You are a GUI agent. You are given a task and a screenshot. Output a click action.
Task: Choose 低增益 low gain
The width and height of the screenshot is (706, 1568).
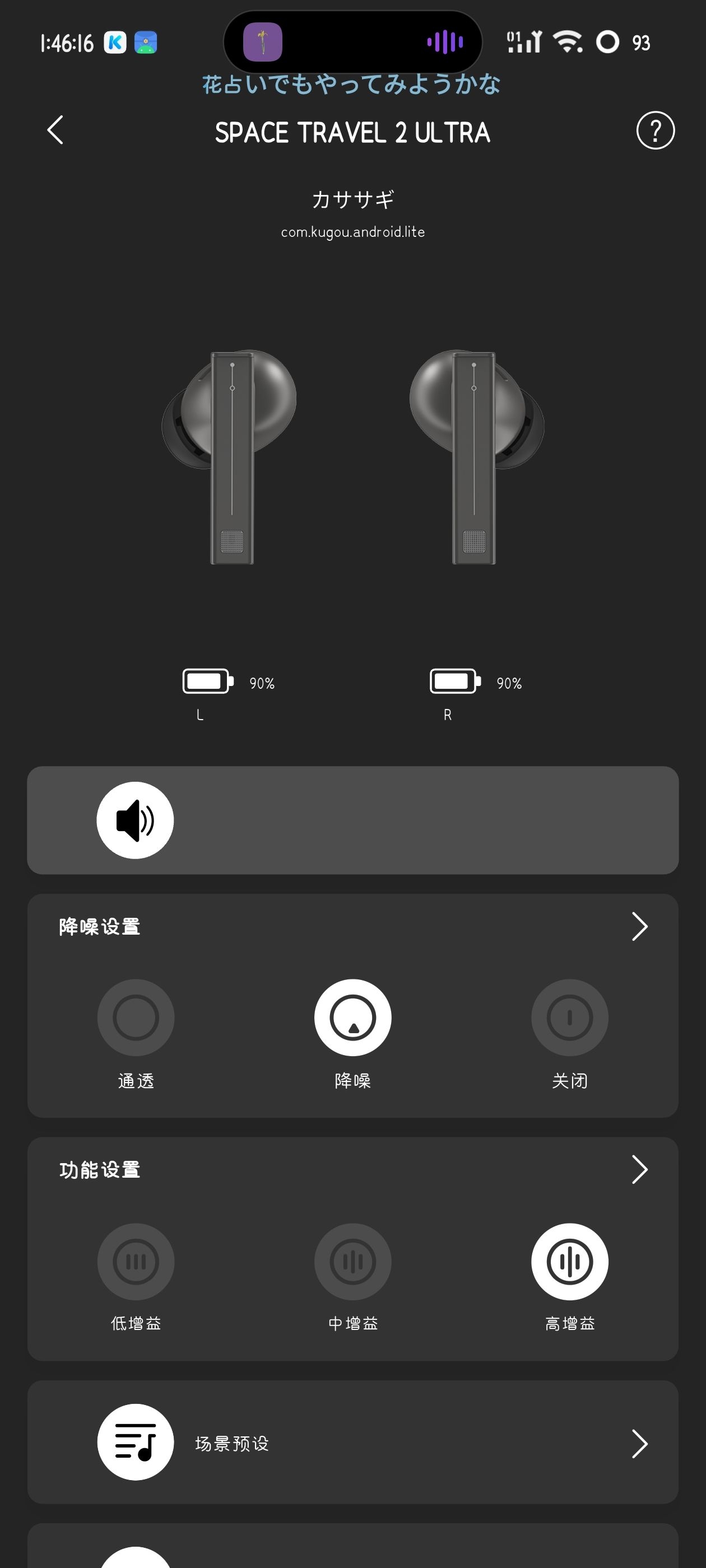(x=136, y=1262)
